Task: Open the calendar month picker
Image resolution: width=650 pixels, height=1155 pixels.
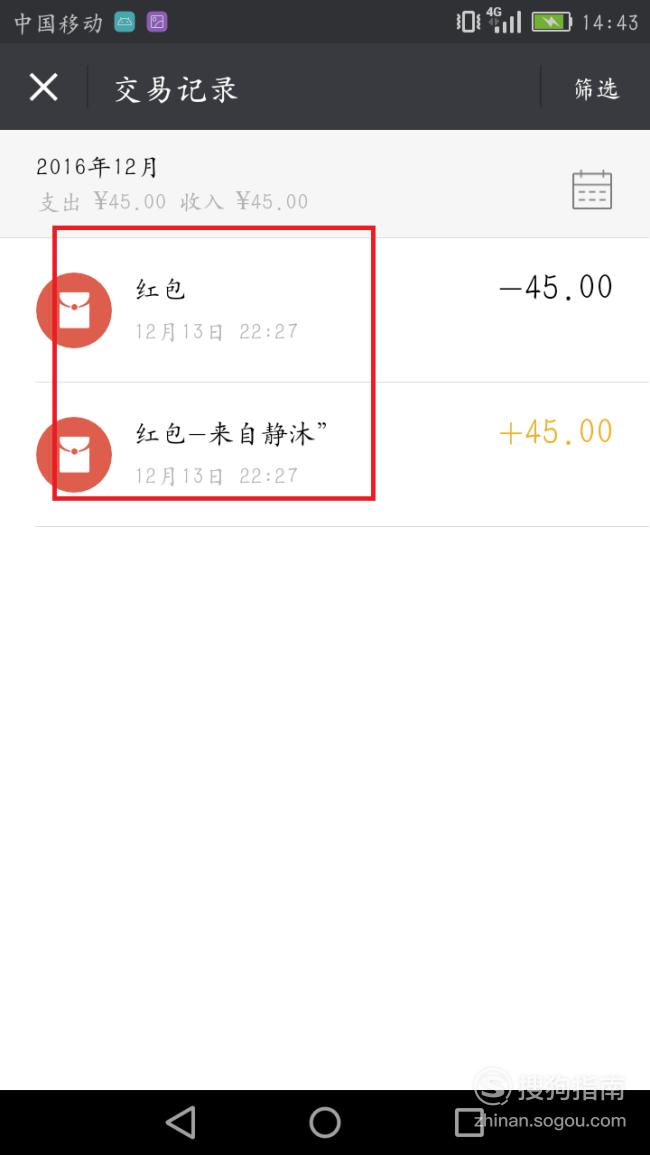Action: pos(592,189)
